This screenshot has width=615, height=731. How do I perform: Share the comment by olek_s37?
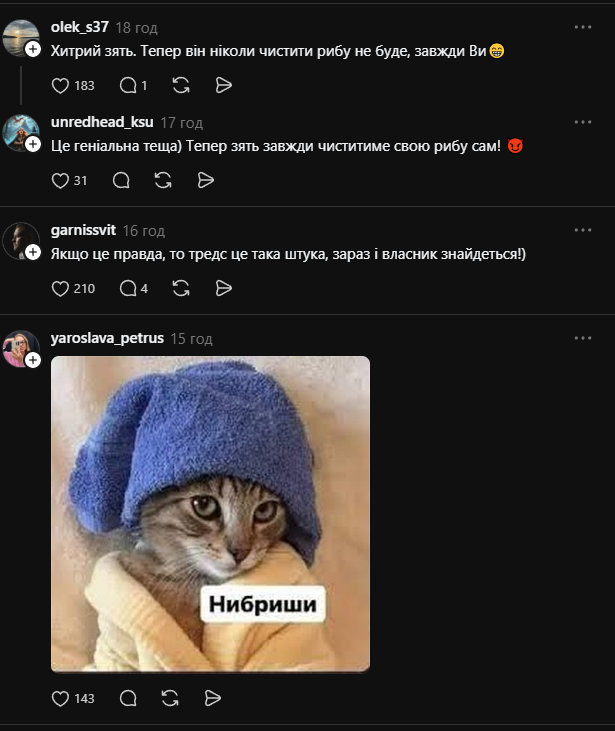click(x=224, y=85)
